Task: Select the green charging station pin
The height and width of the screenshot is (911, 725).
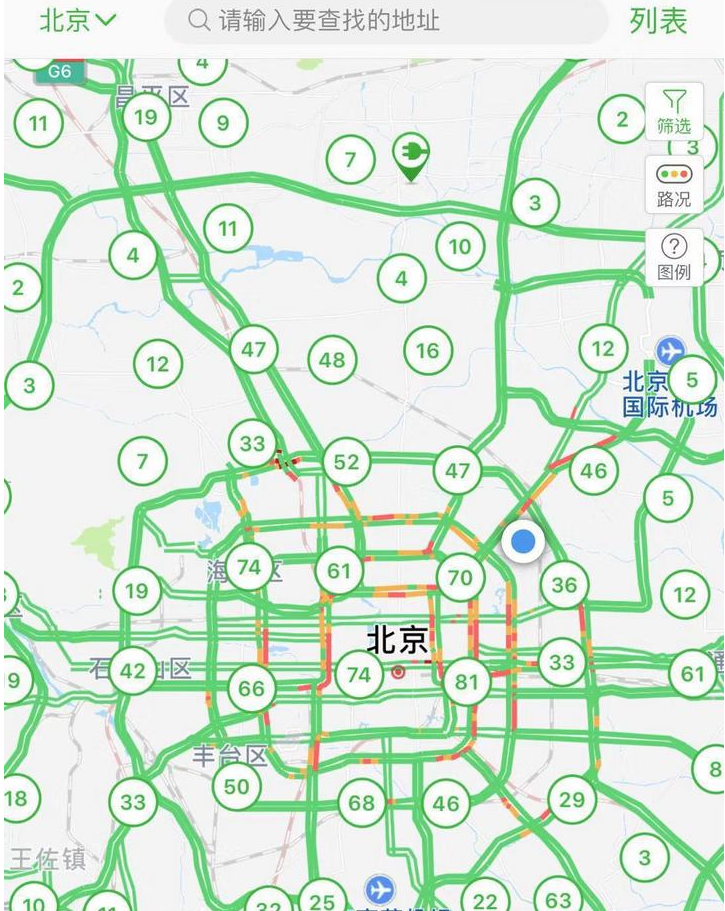Action: point(411,157)
